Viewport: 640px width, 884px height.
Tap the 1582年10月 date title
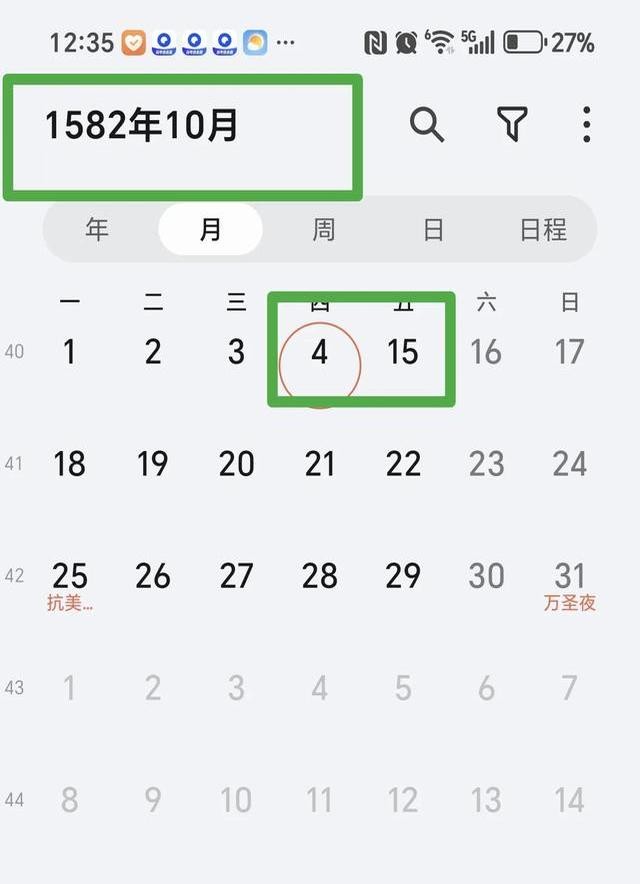141,127
